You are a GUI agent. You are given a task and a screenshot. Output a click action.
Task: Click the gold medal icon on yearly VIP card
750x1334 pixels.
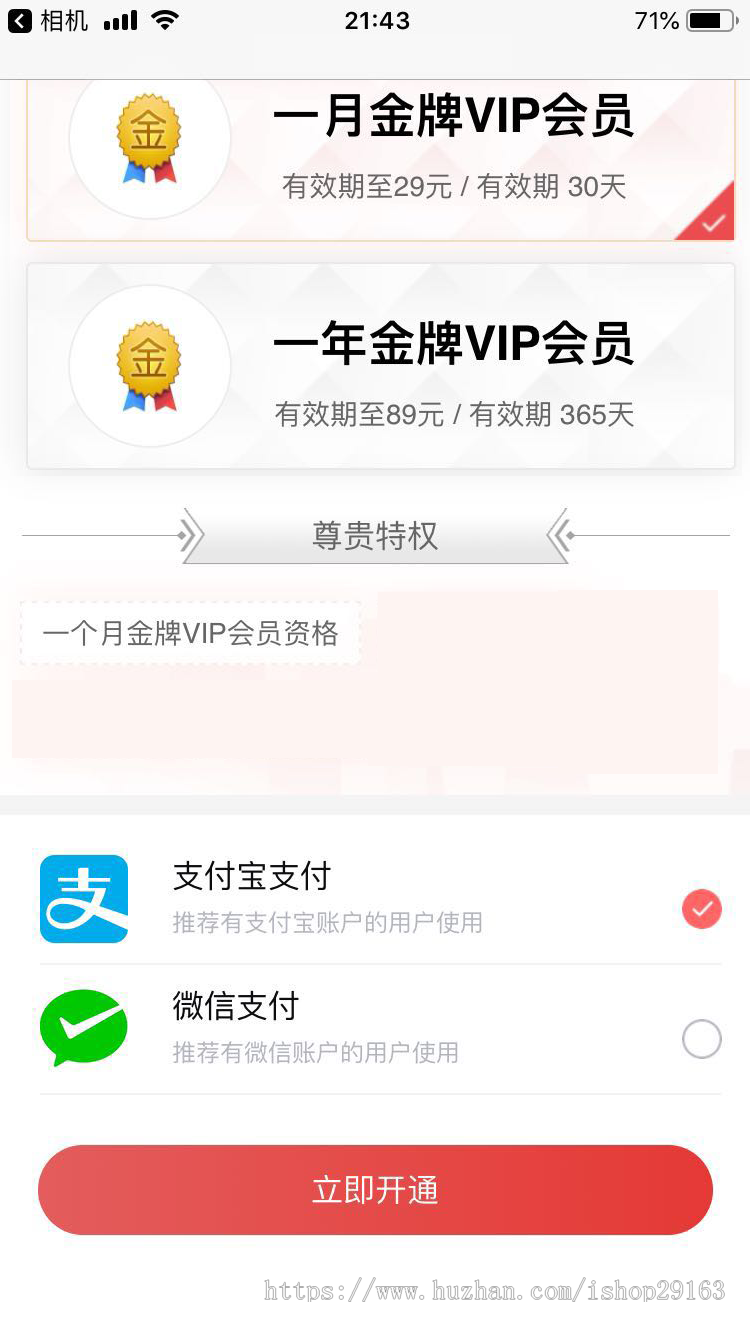[149, 366]
